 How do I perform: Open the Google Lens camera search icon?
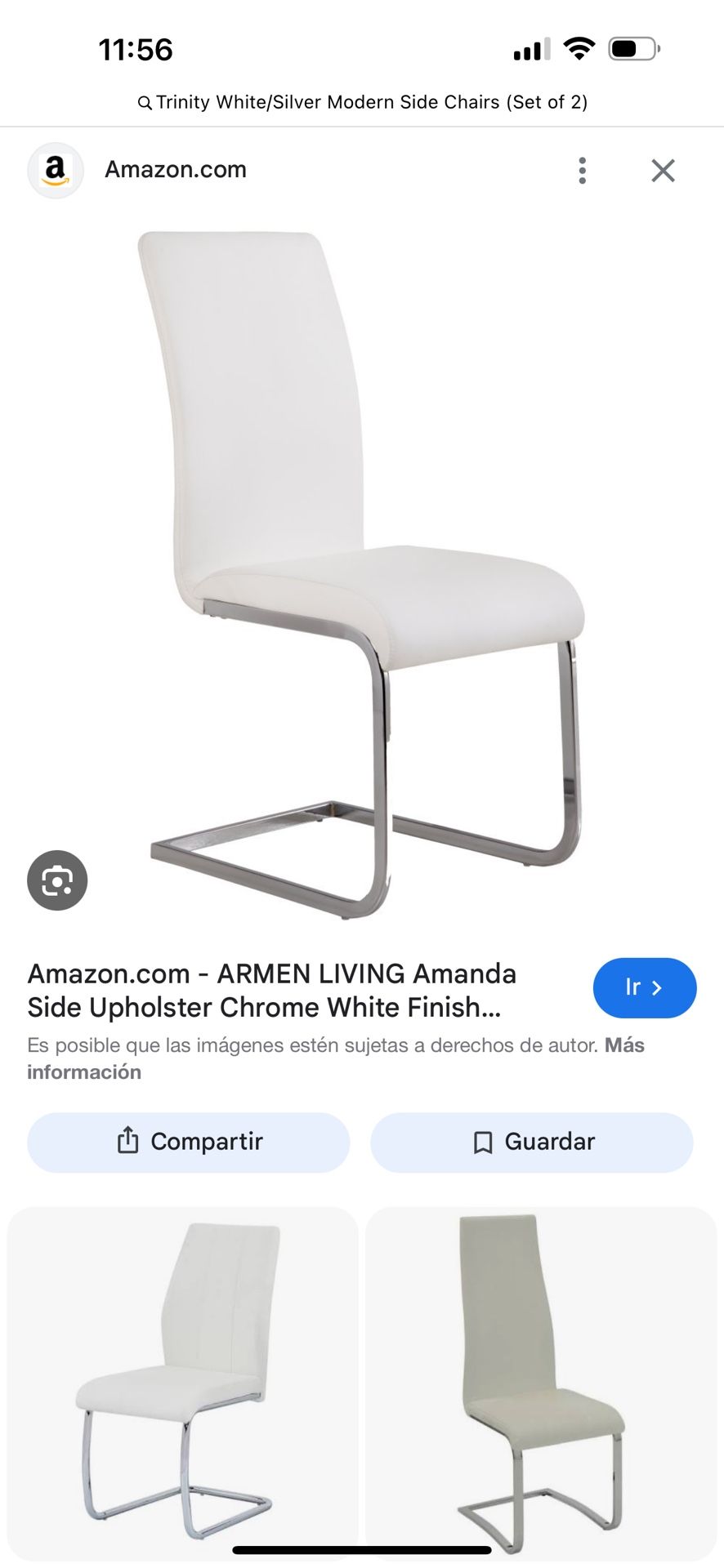56,881
